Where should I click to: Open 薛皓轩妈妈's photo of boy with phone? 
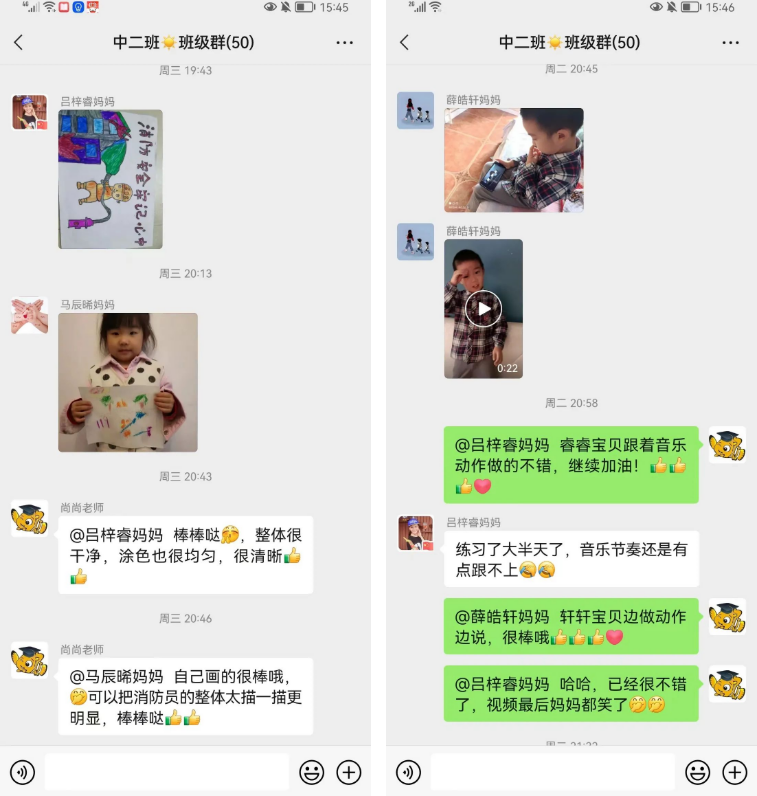[x=514, y=160]
